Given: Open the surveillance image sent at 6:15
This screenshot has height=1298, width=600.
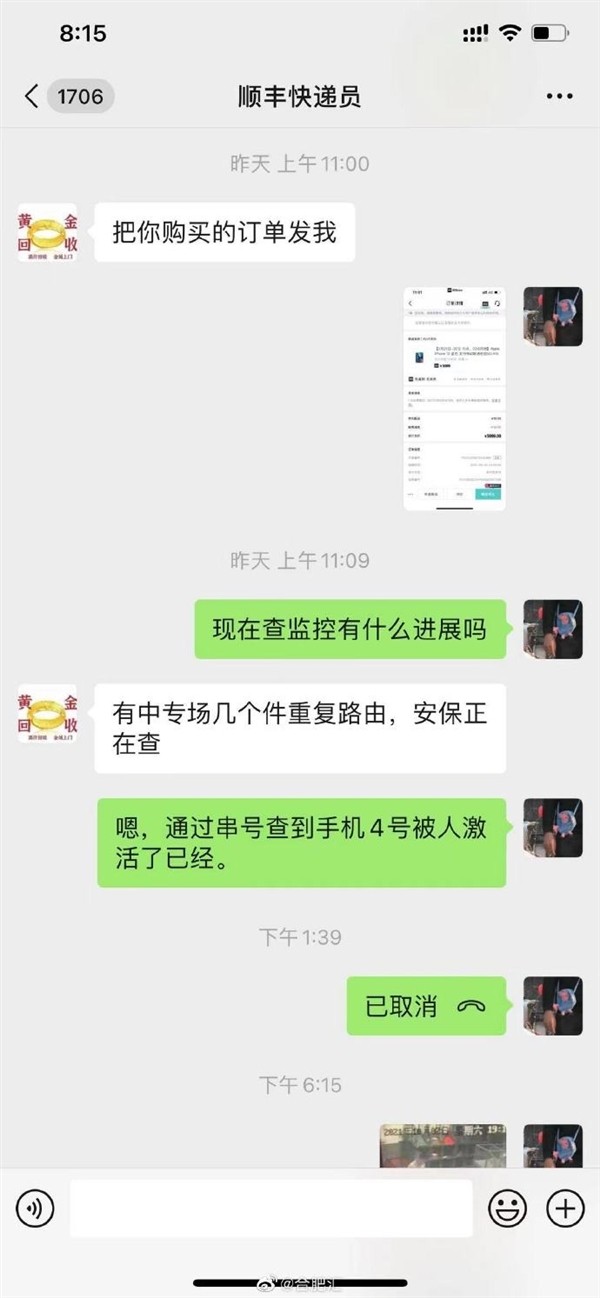Looking at the screenshot, I should [x=442, y=1146].
